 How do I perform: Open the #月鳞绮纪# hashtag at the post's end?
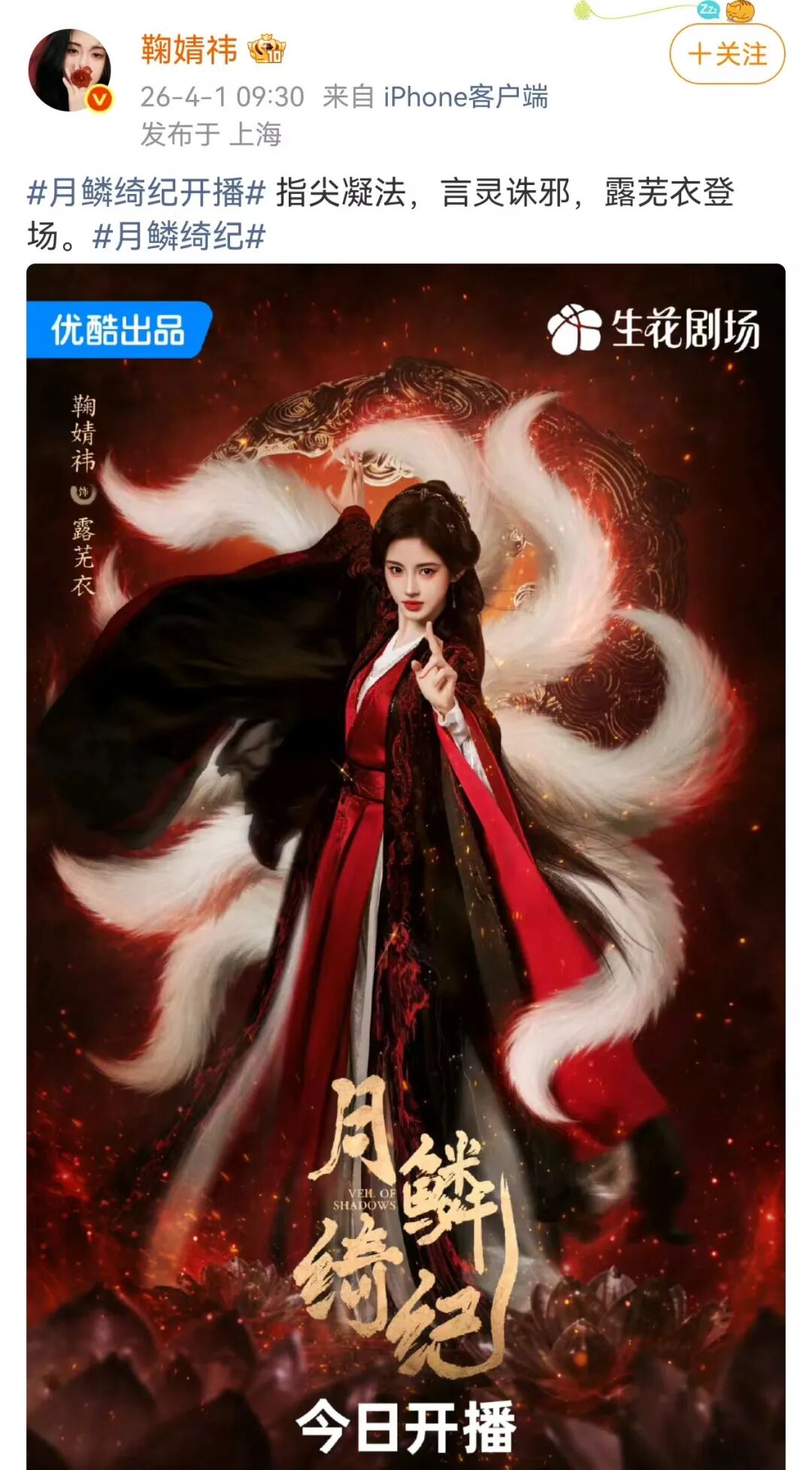pyautogui.click(x=179, y=236)
